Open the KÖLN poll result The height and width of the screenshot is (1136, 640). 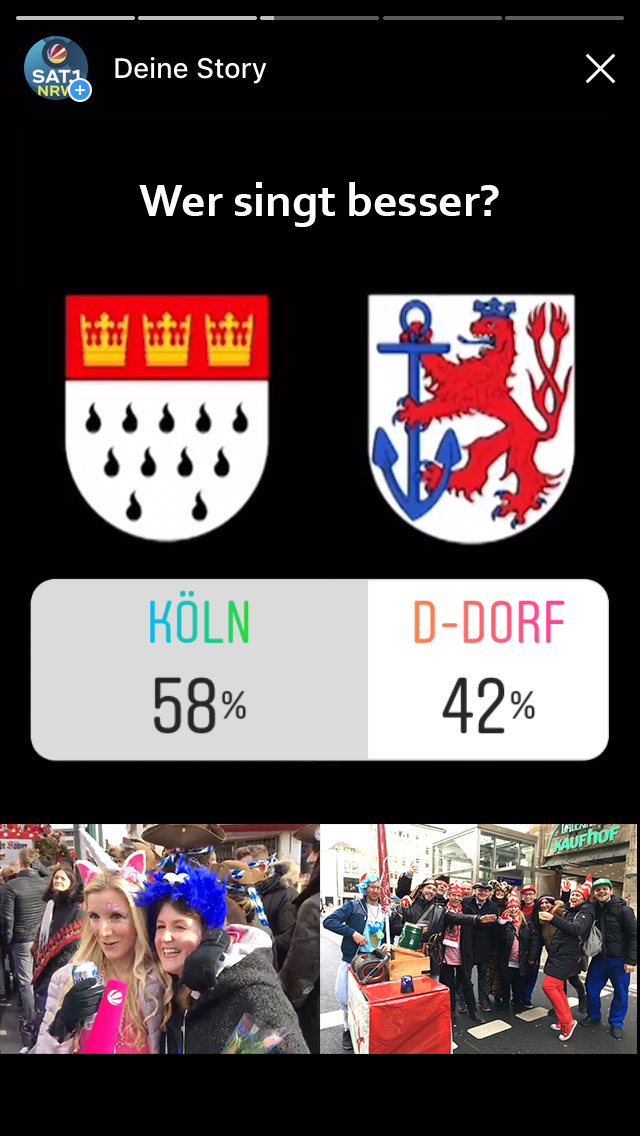pyautogui.click(x=199, y=669)
